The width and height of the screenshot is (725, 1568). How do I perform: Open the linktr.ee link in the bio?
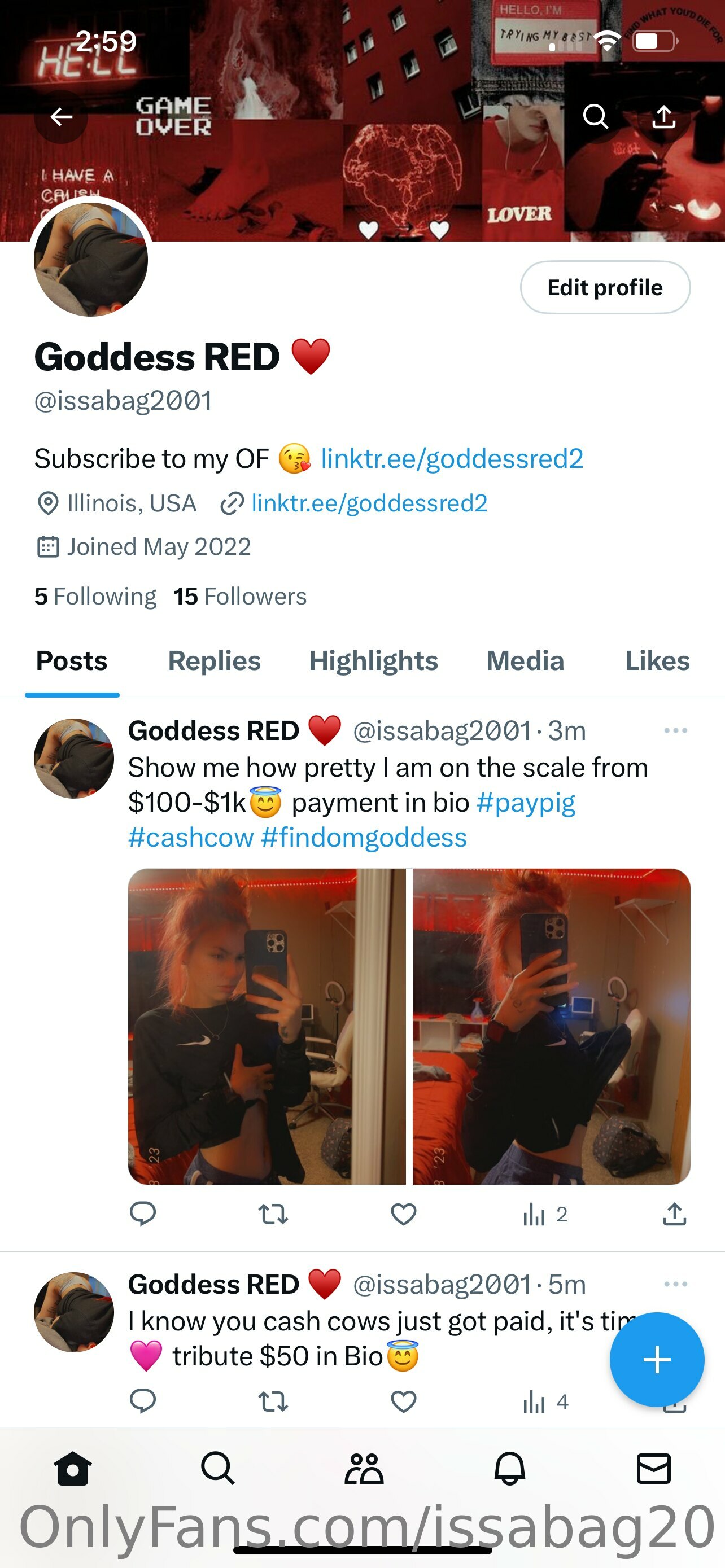click(452, 459)
